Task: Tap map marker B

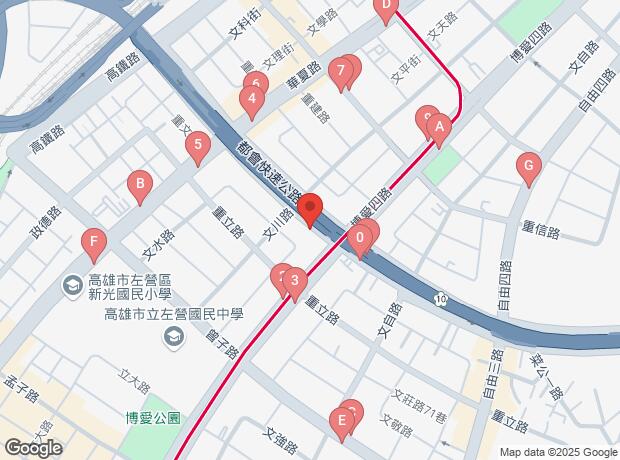Action: tap(141, 184)
